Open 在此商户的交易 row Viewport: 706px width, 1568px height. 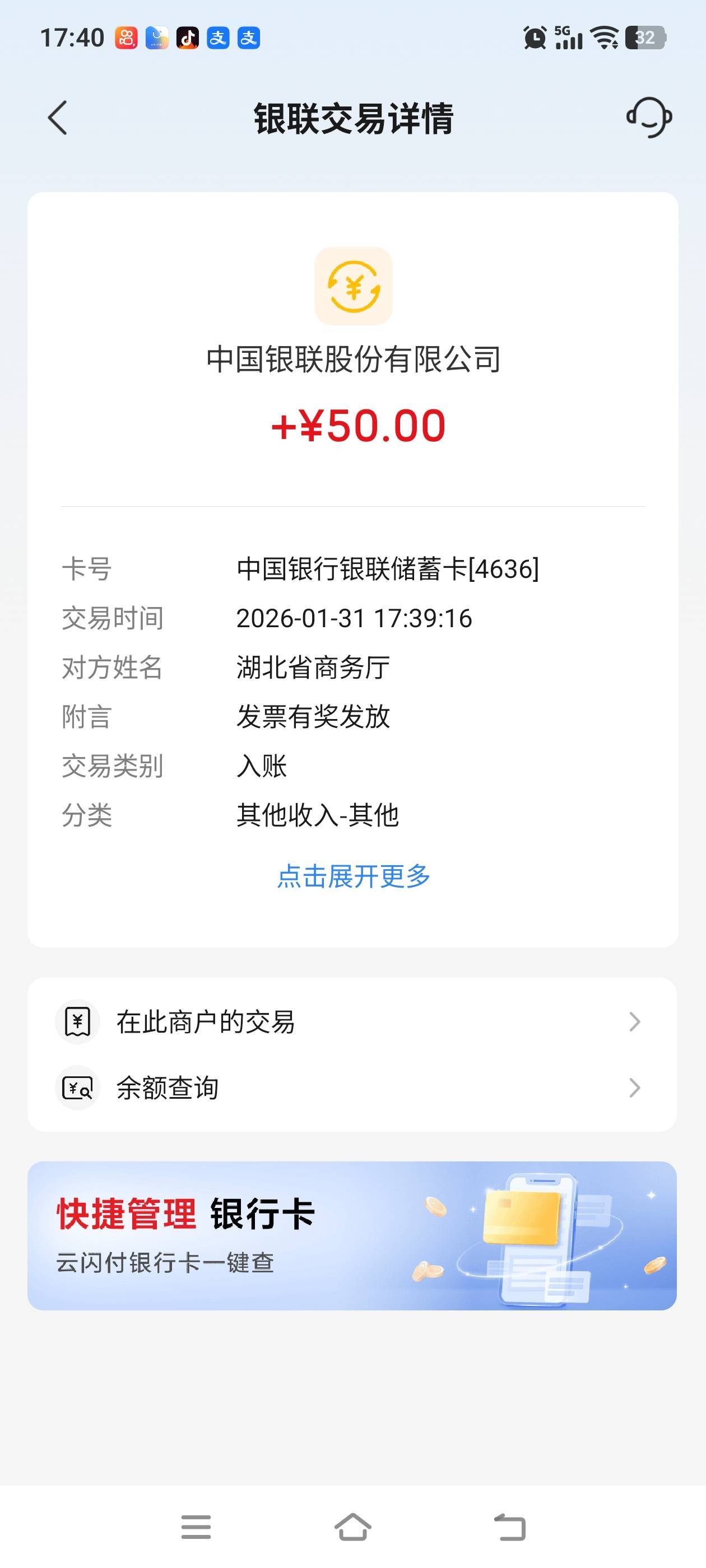[x=352, y=1022]
